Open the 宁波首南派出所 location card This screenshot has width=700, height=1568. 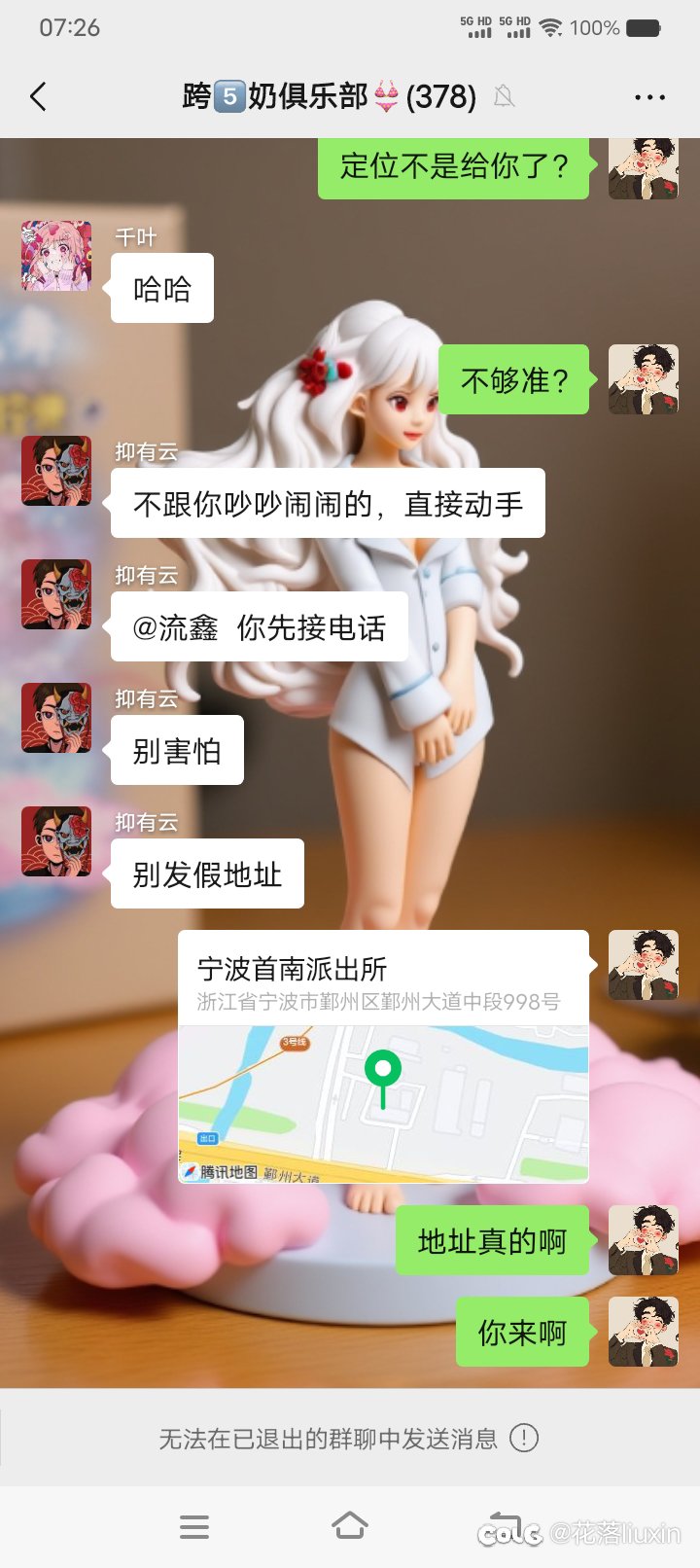pos(383,1056)
